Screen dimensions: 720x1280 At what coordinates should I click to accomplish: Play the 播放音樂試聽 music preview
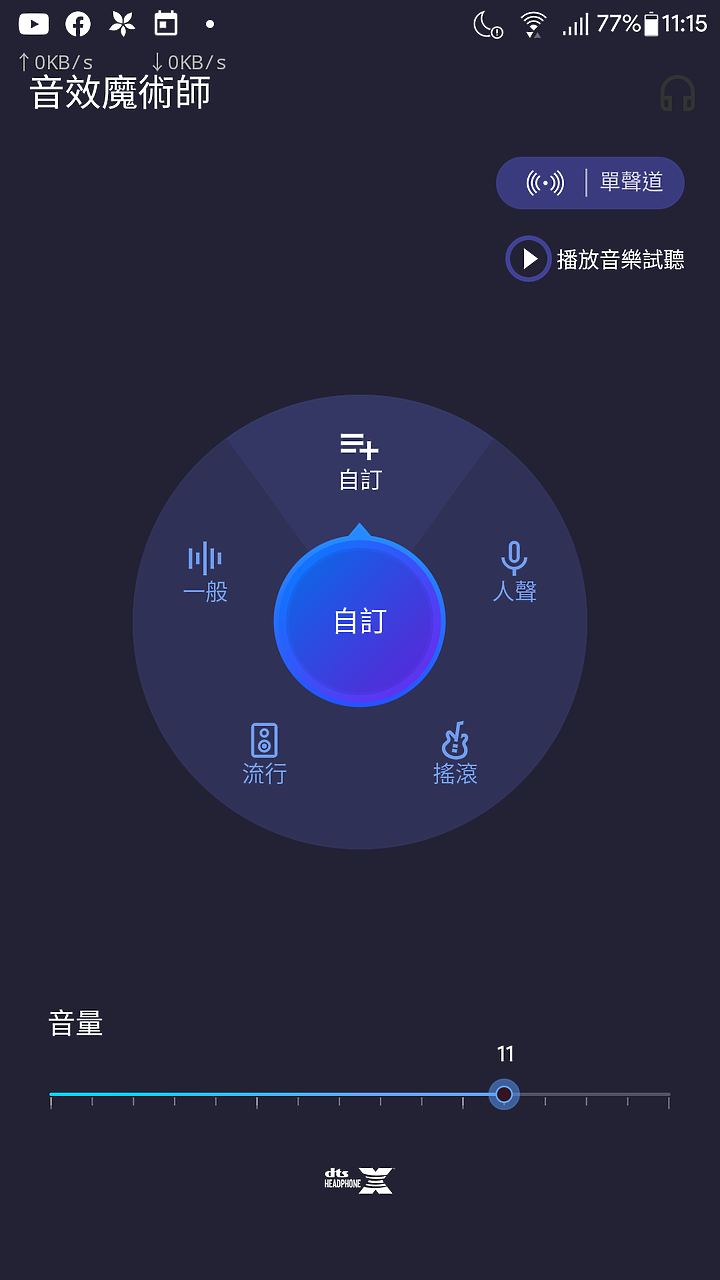click(x=596, y=259)
